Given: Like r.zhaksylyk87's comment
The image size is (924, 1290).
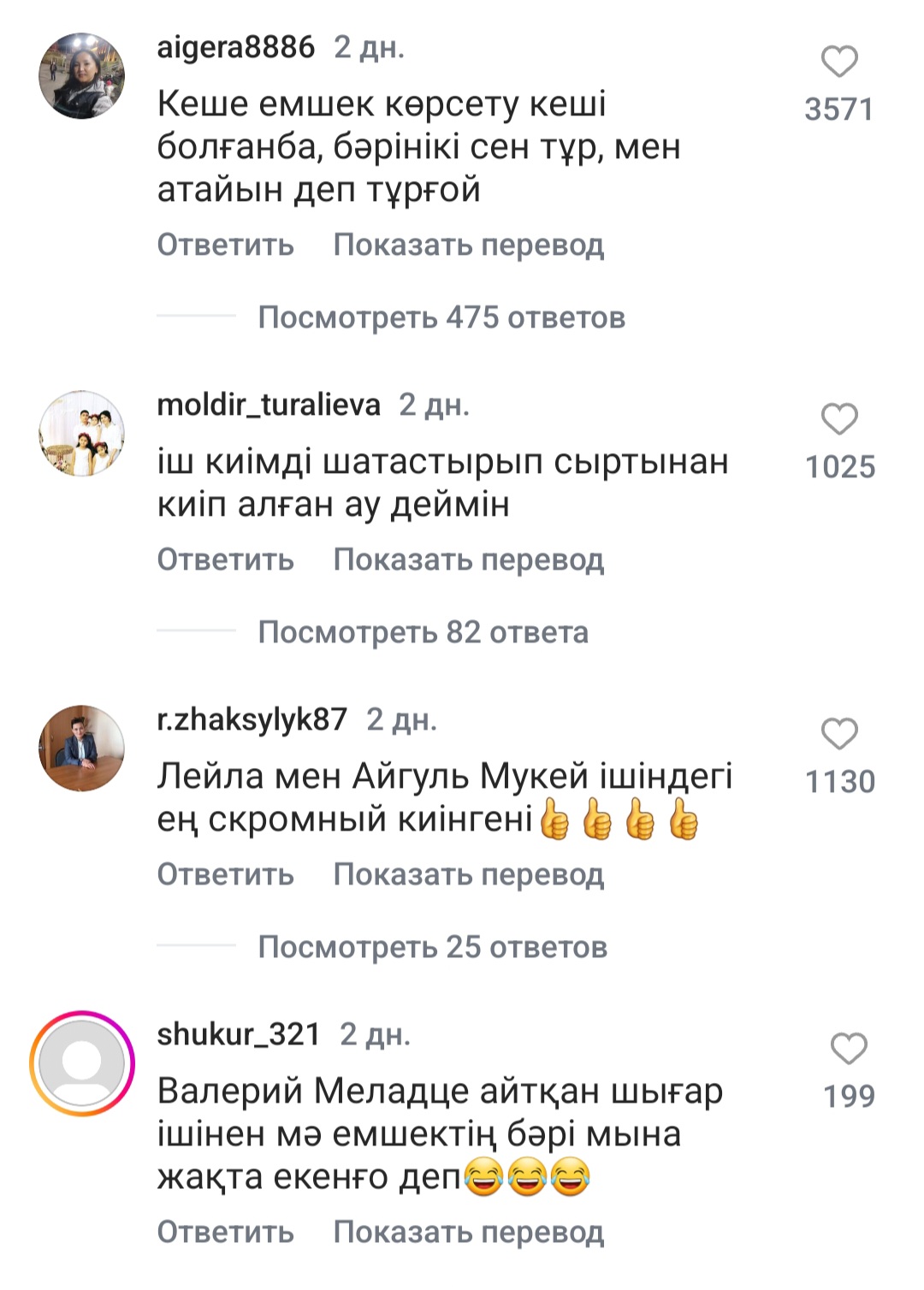Looking at the screenshot, I should click(x=838, y=734).
